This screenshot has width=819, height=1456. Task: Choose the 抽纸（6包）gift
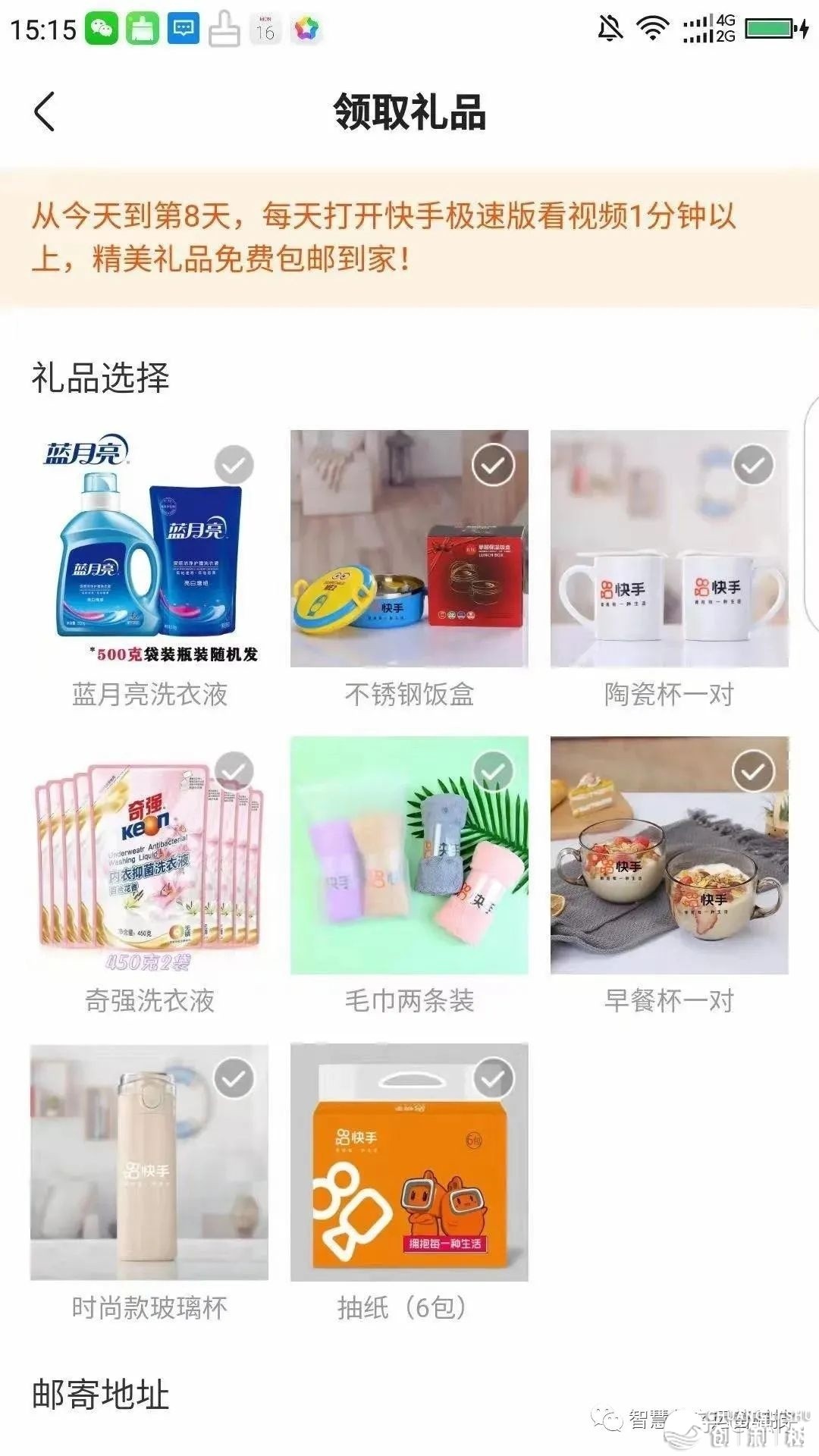click(409, 1163)
